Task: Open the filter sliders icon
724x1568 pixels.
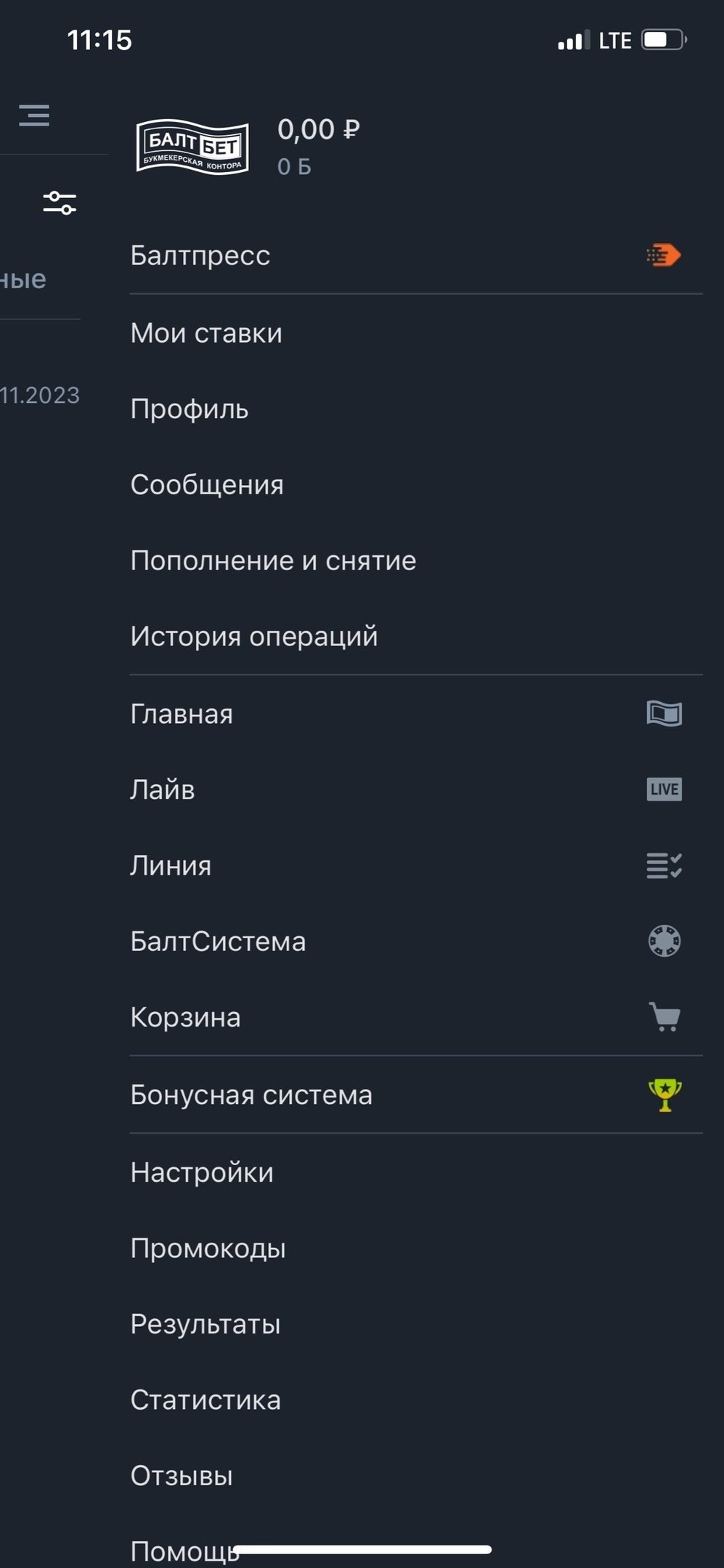Action: tap(60, 203)
